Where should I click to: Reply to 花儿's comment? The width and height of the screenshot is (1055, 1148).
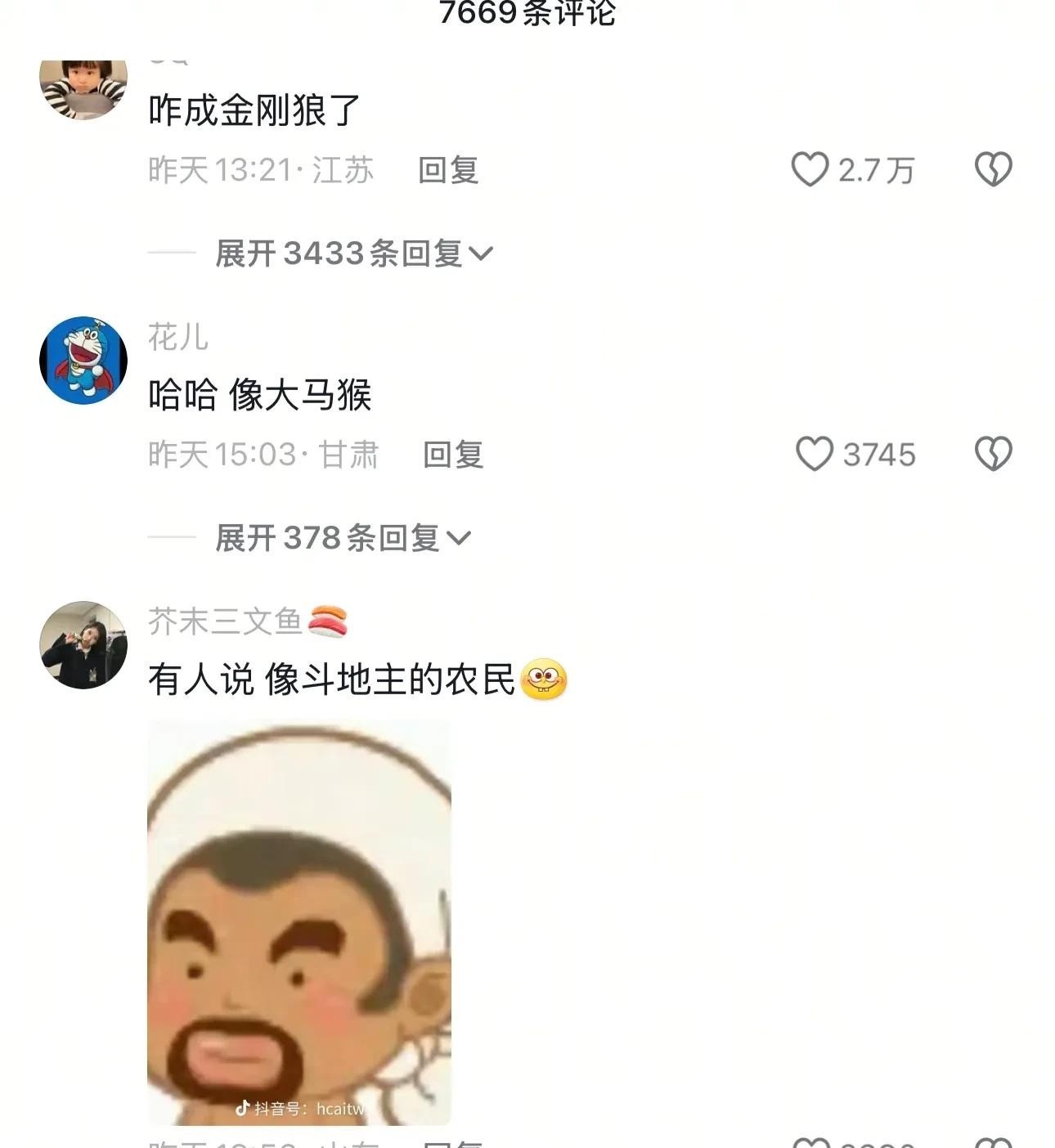click(x=453, y=455)
